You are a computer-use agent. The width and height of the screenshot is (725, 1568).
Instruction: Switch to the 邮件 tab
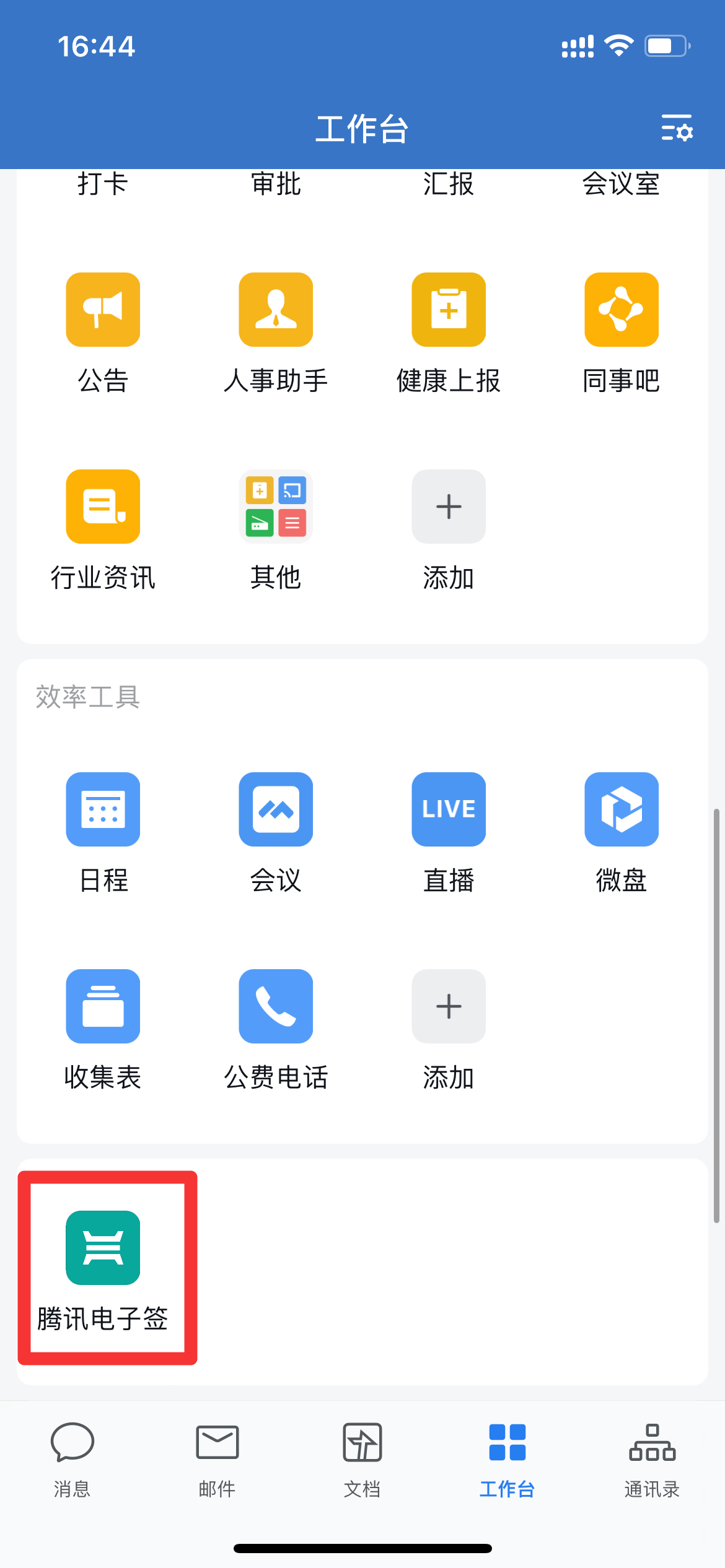pos(217,1460)
